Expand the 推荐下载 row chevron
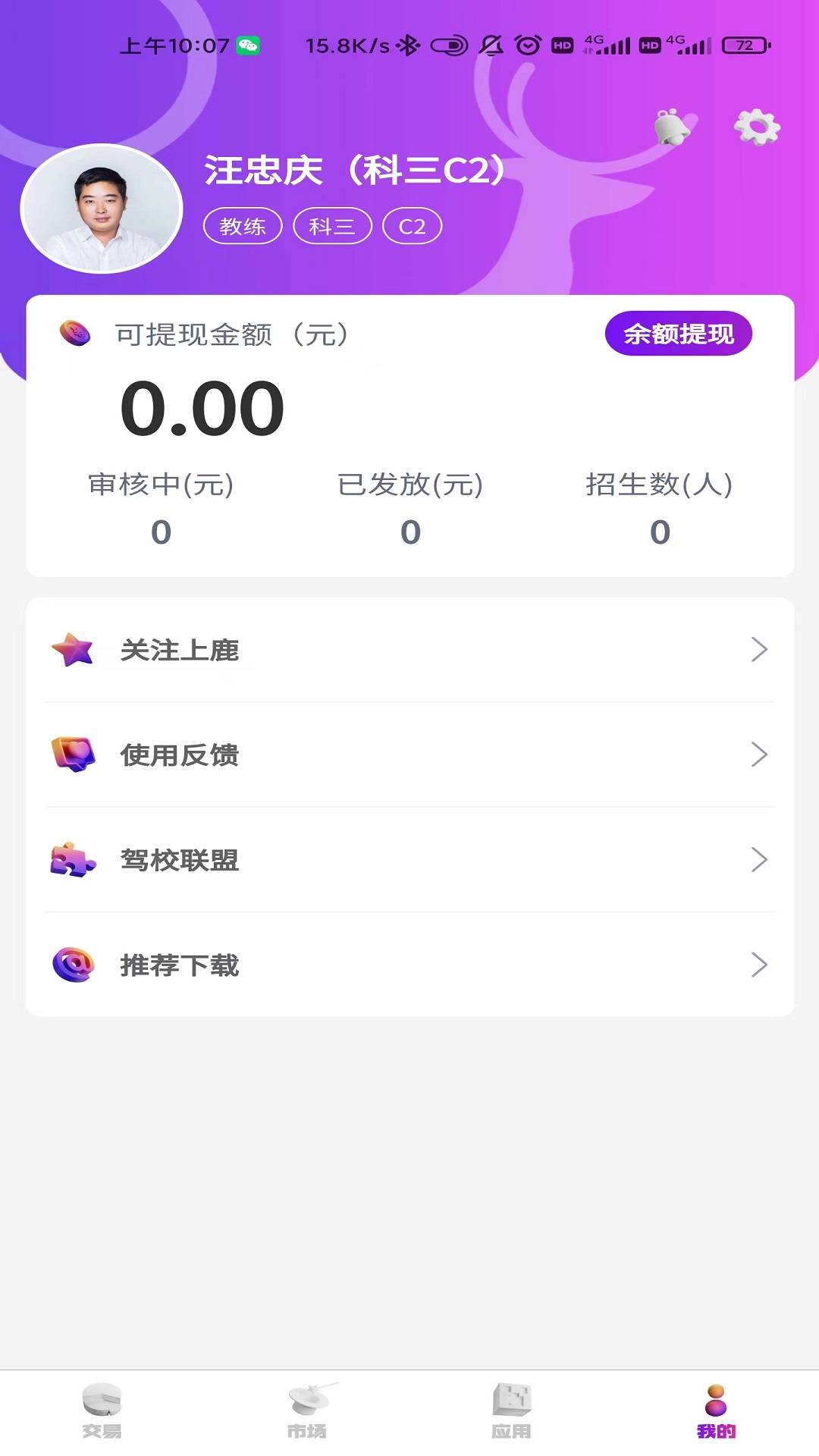Viewport: 819px width, 1456px height. point(761,965)
